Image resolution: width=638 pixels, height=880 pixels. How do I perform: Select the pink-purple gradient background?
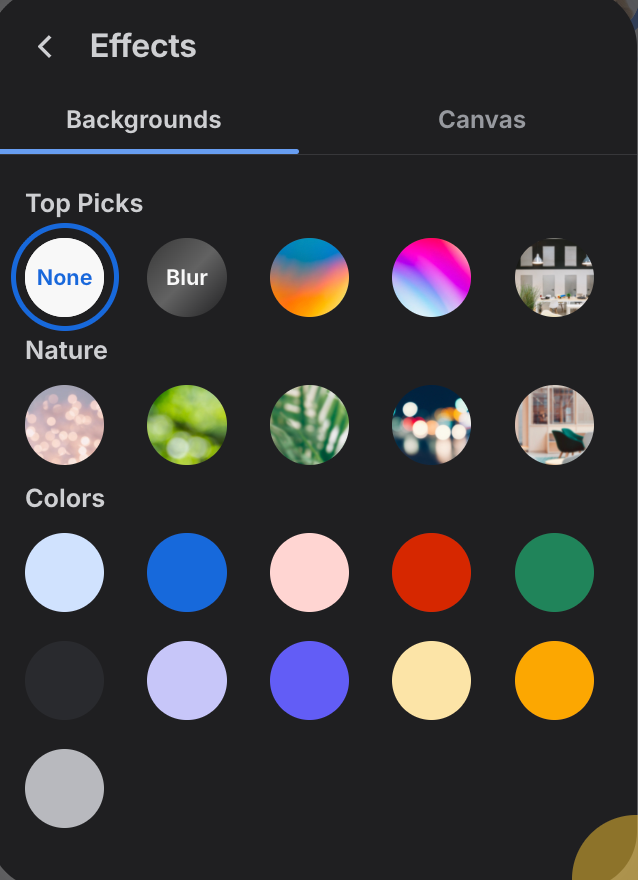pyautogui.click(x=432, y=278)
